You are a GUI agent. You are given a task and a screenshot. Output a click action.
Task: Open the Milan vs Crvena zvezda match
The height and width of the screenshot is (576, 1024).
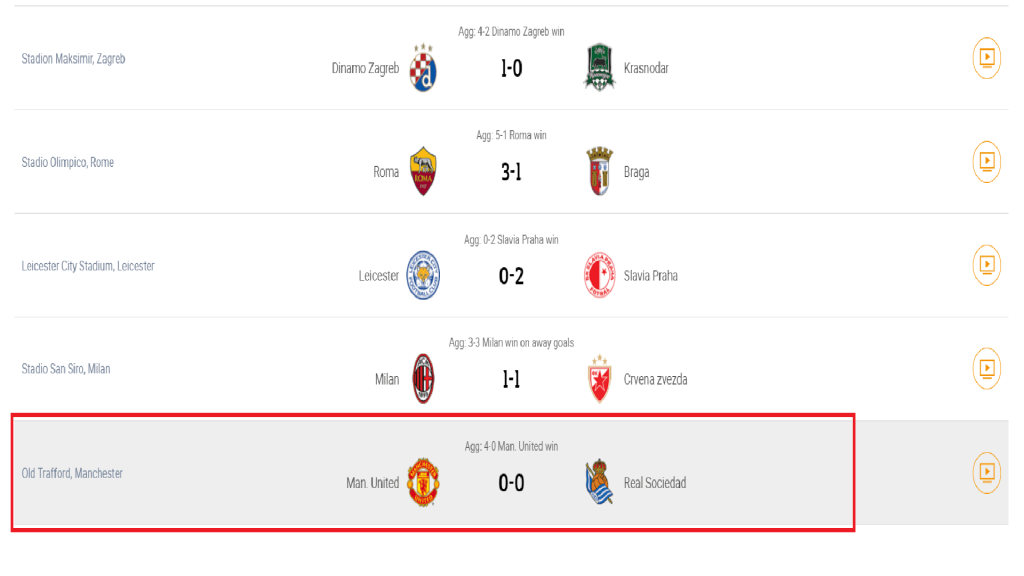(x=511, y=379)
